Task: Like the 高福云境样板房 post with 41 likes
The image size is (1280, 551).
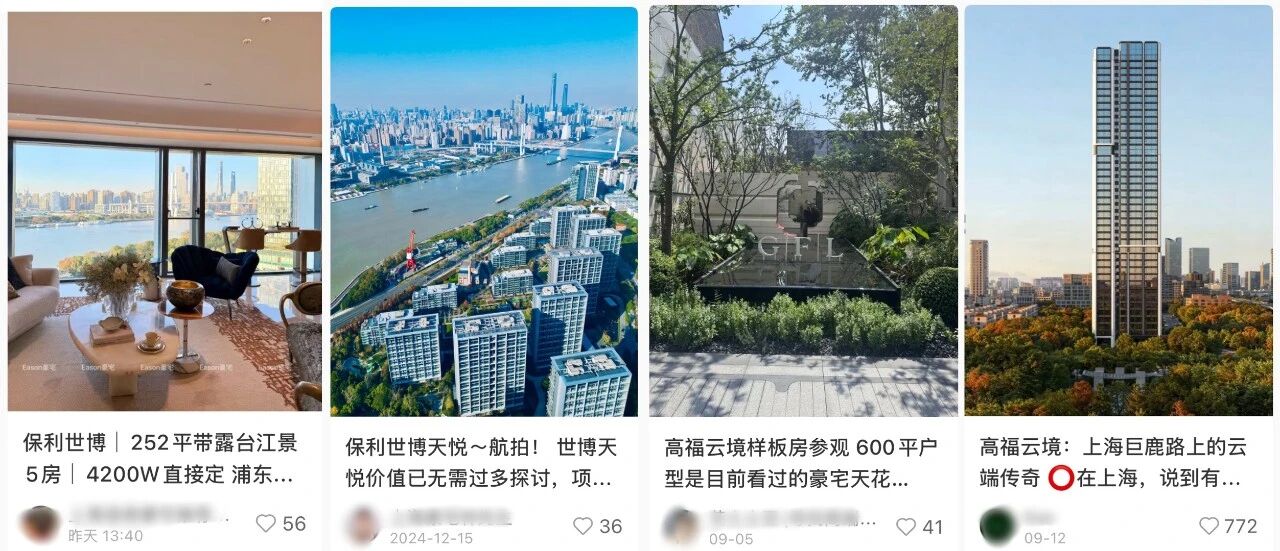Action: (906, 526)
